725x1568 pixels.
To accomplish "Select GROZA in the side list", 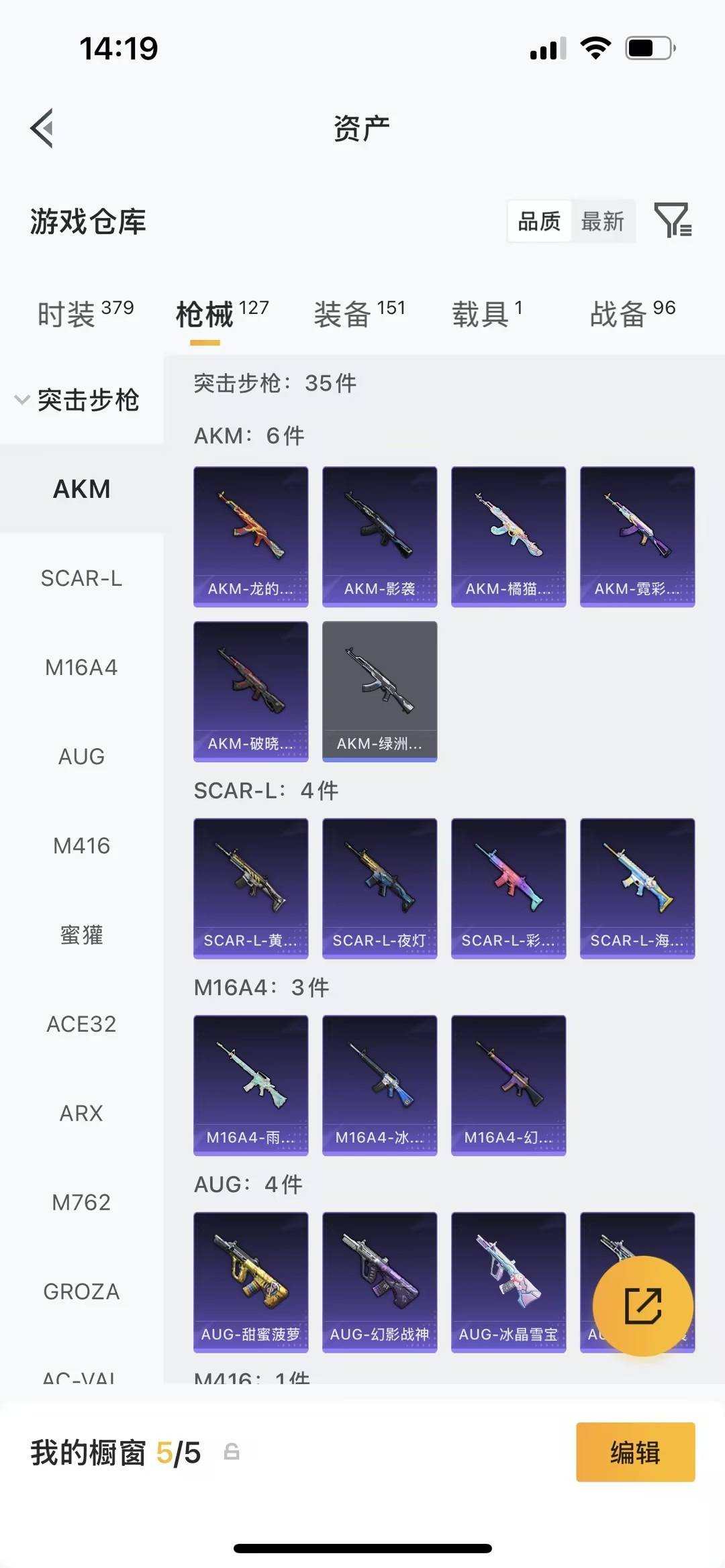I will [x=81, y=1292].
